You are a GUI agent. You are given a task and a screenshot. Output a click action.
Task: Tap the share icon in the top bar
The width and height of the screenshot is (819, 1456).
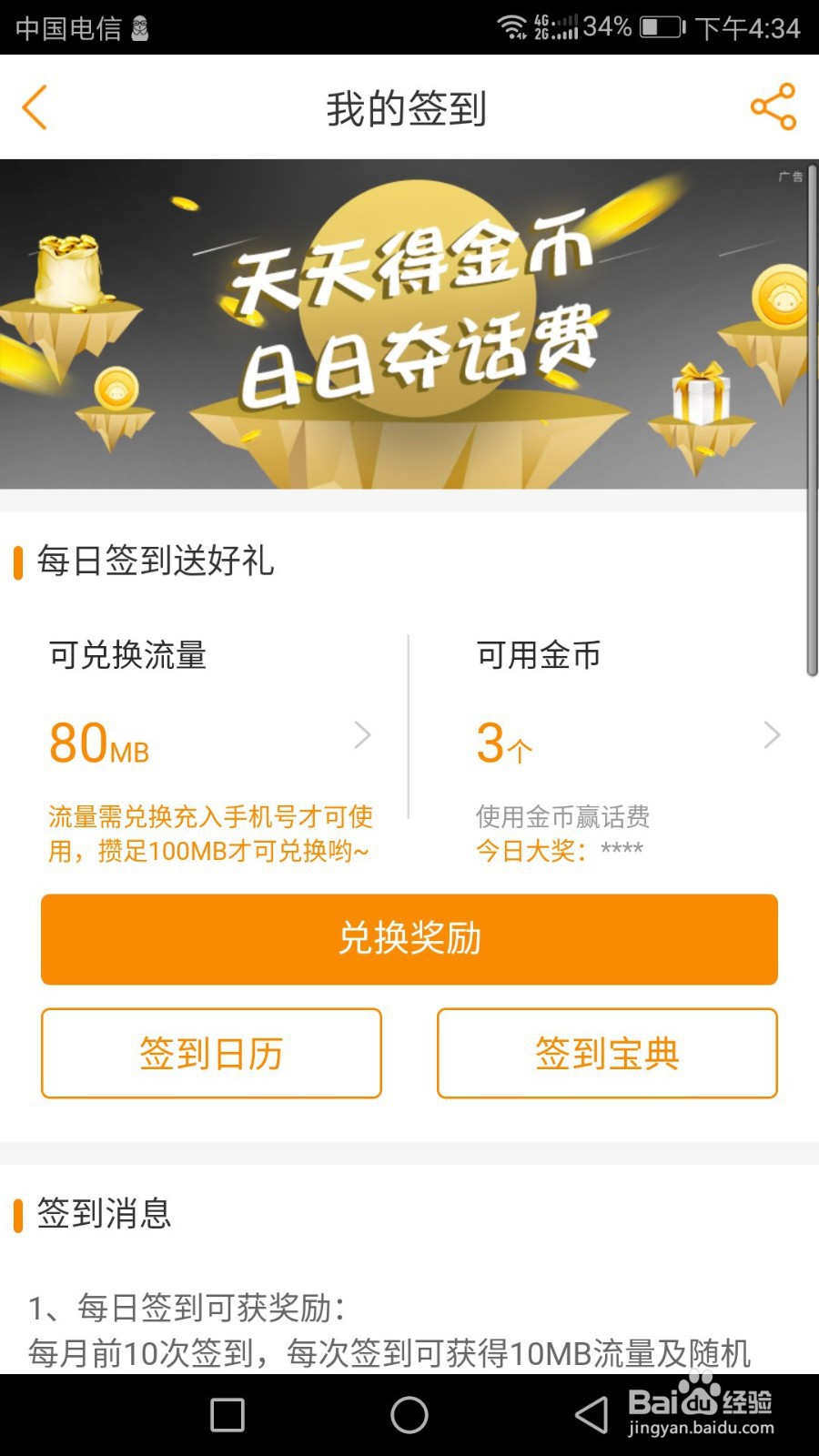click(x=772, y=106)
